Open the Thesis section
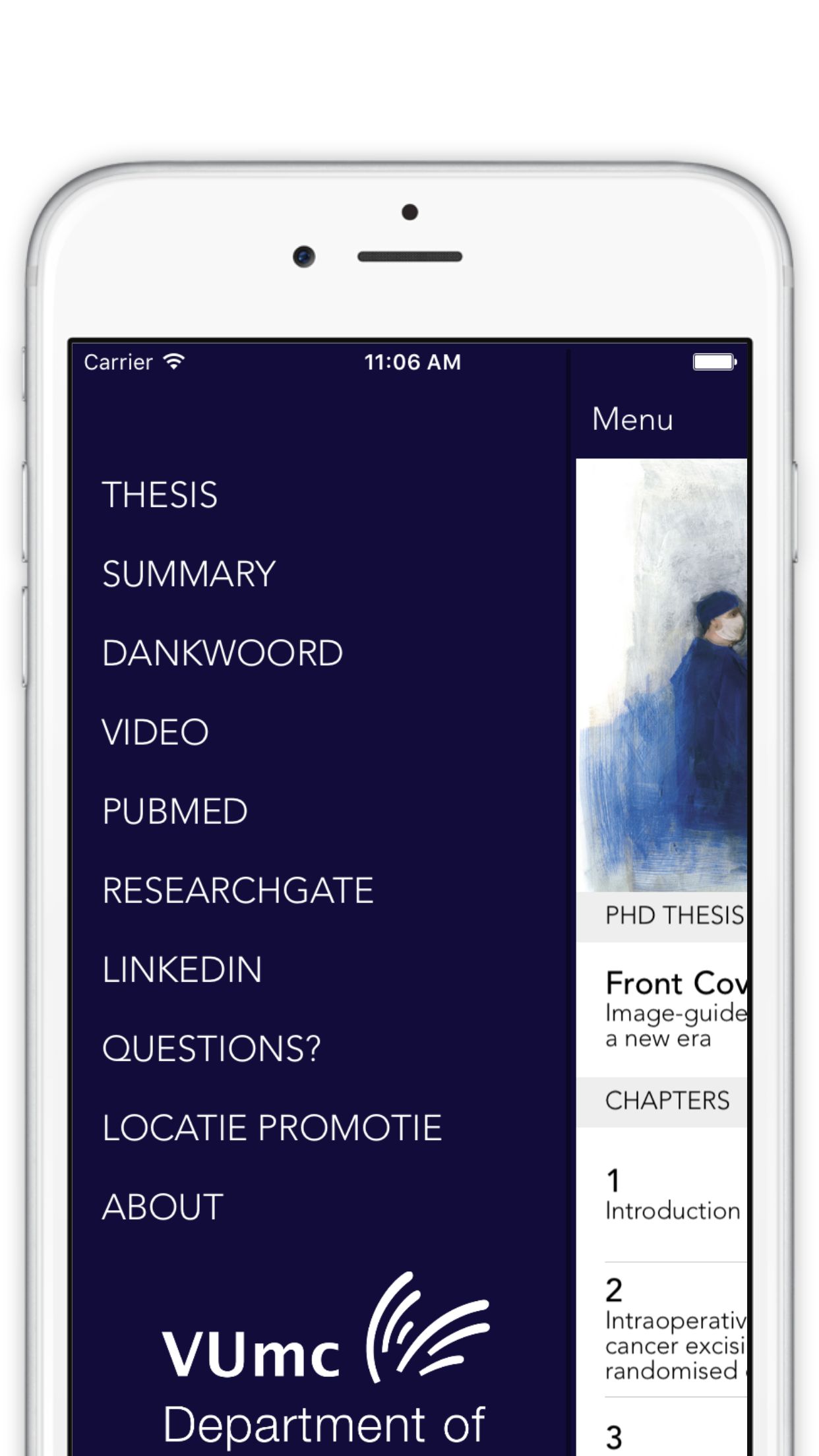 coord(160,495)
